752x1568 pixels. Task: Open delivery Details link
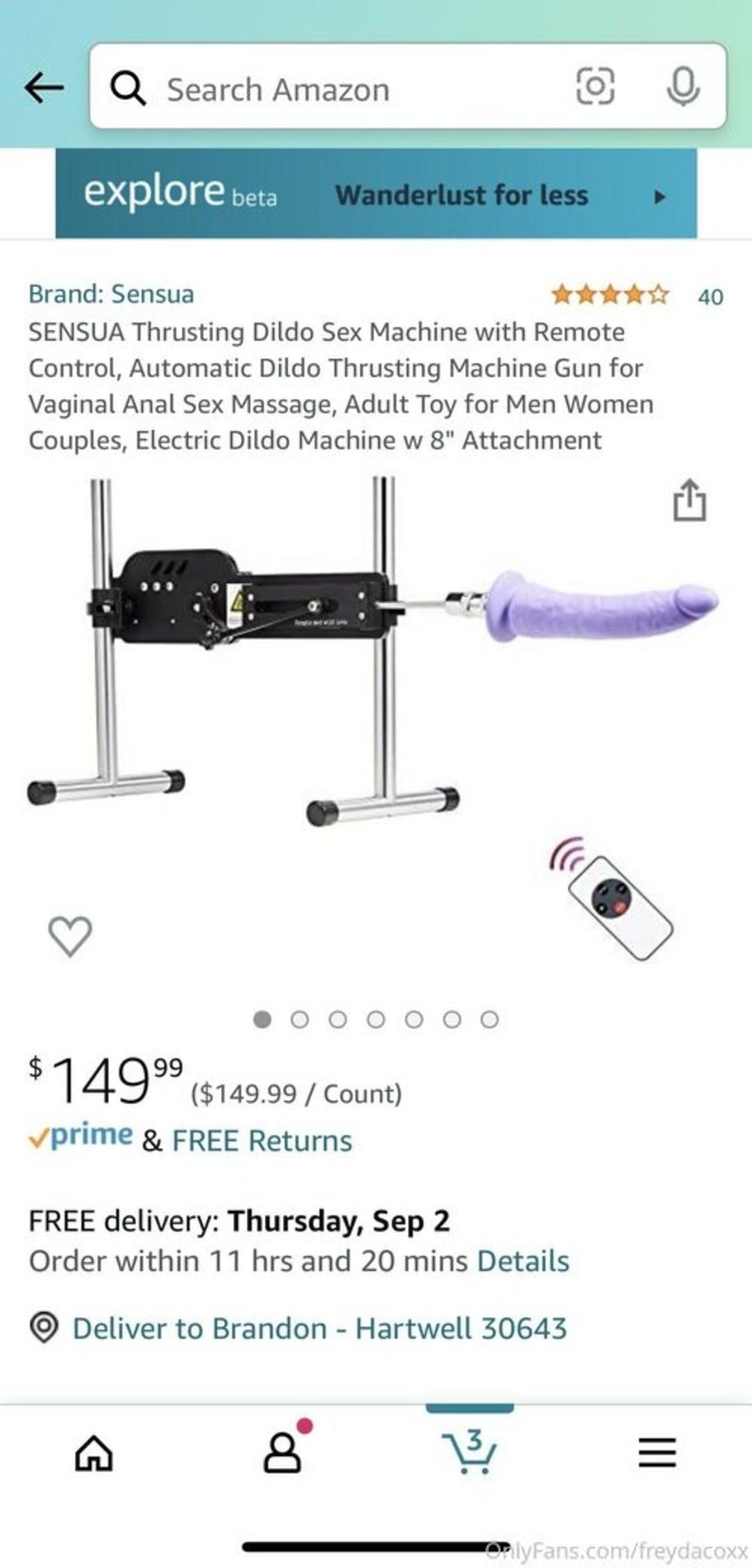523,1262
